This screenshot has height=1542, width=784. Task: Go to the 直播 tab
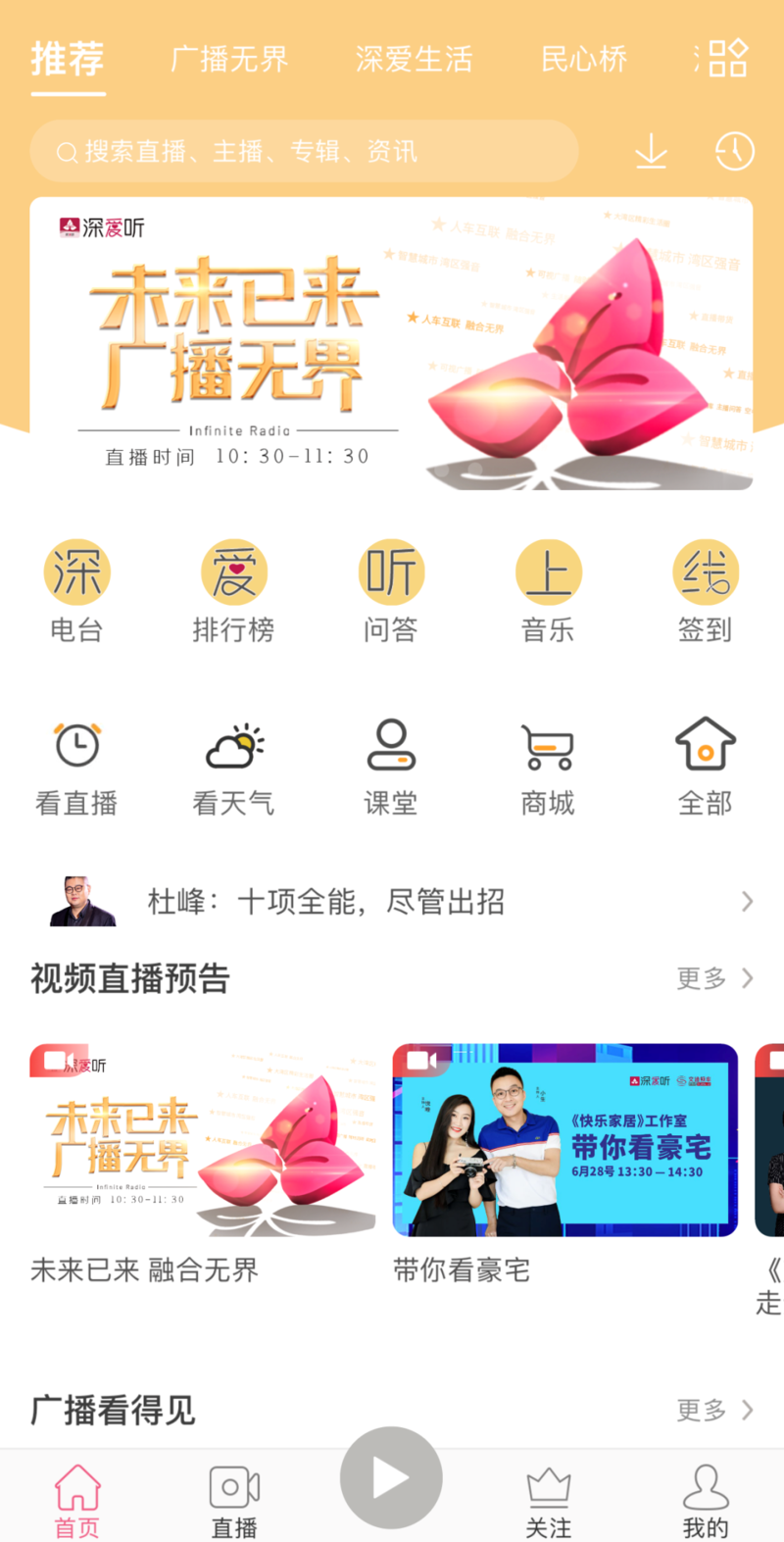[234, 1501]
